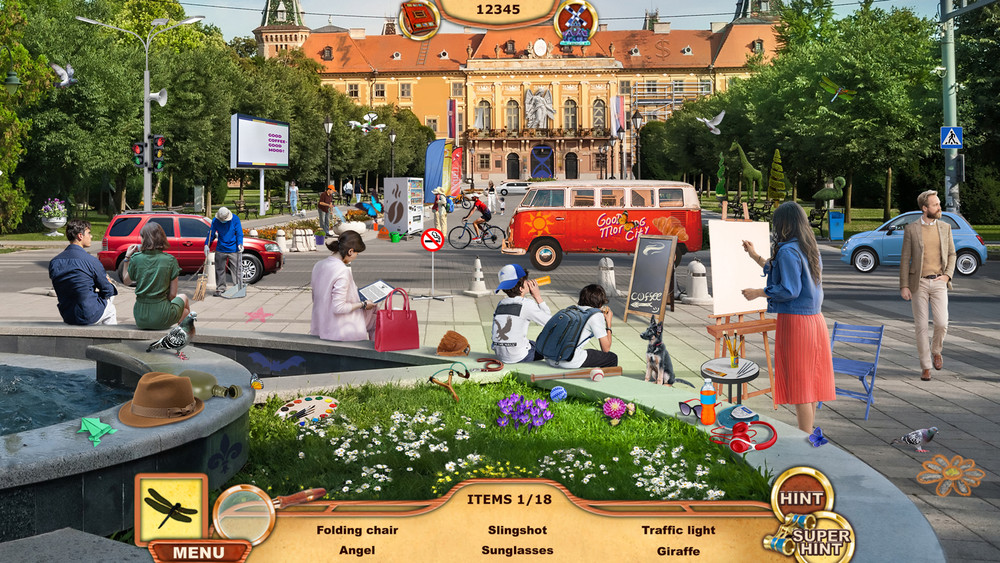Image resolution: width=1000 pixels, height=563 pixels.
Task: Open the MENU button
Action: pos(199,552)
